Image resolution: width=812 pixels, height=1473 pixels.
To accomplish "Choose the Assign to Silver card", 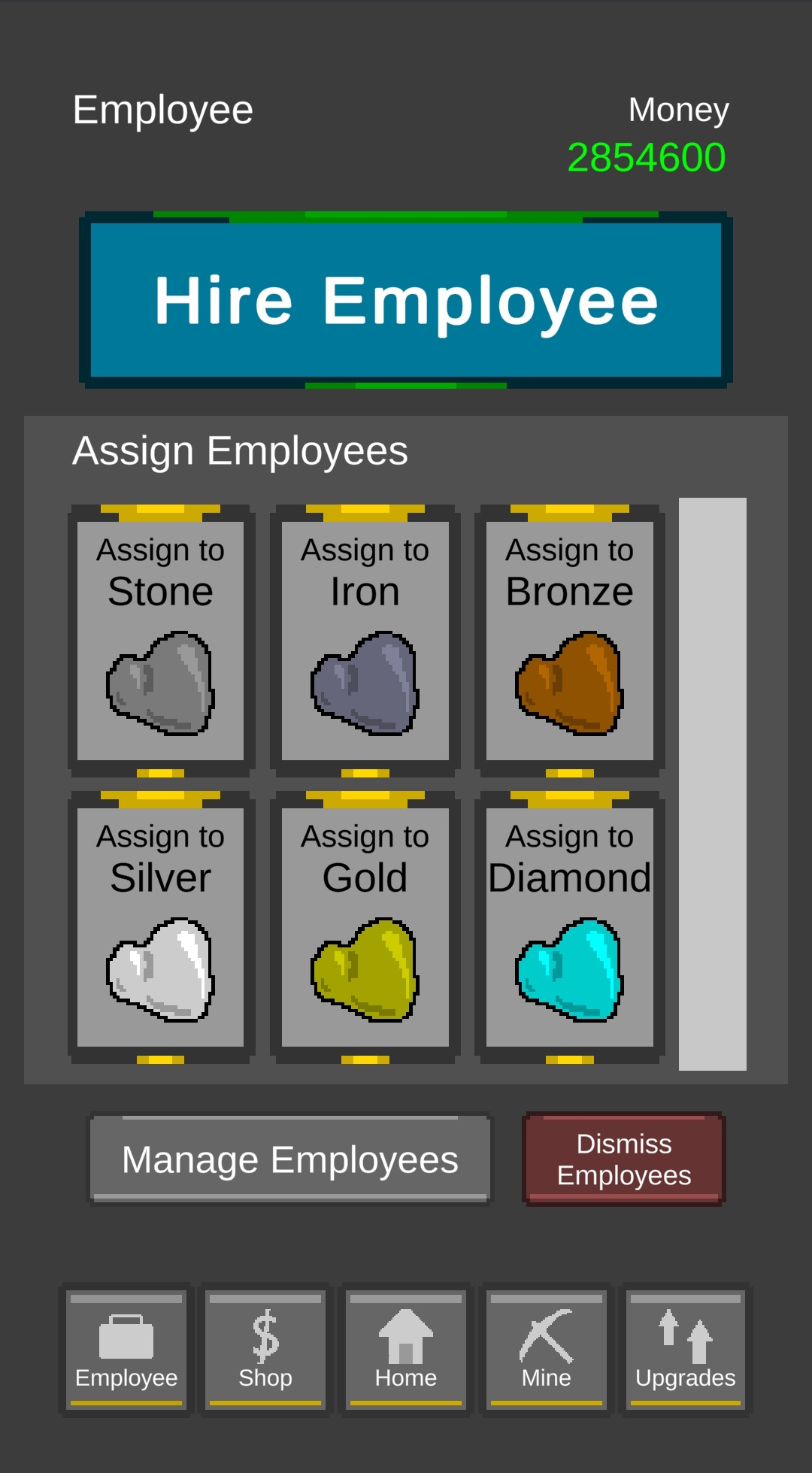I will pos(160,926).
